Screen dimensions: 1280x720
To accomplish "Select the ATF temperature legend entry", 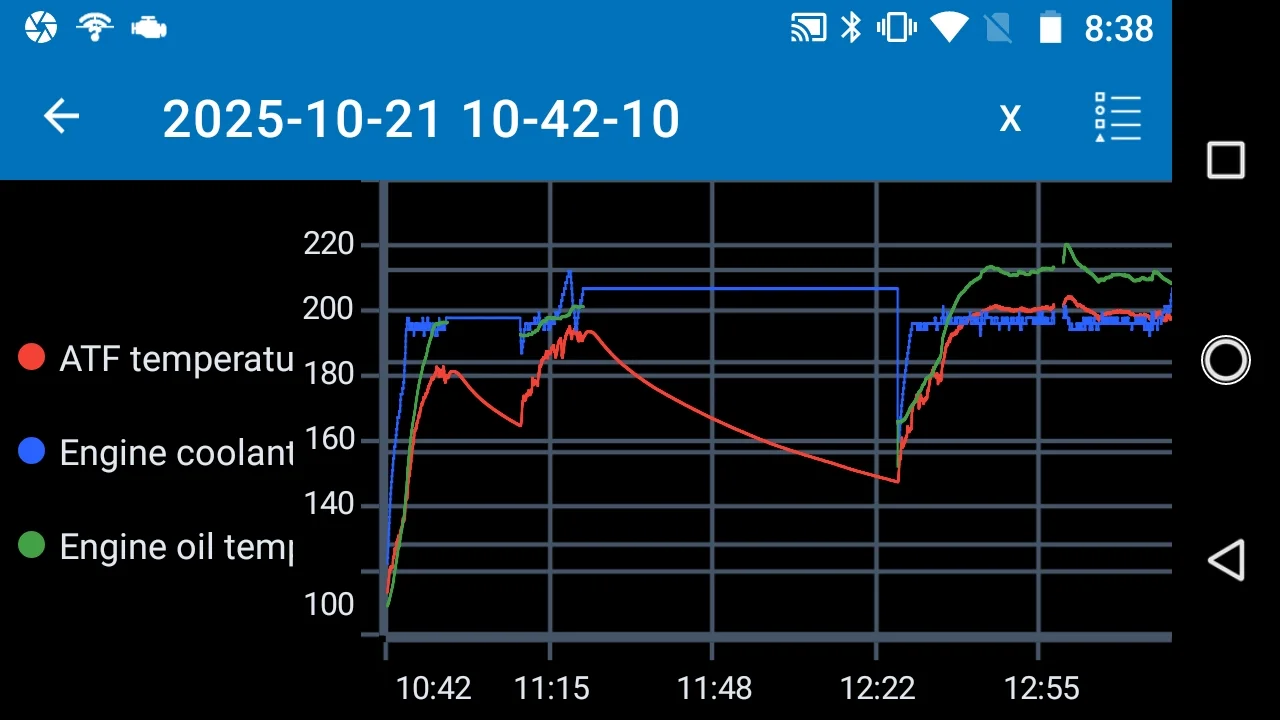I will 158,358.
